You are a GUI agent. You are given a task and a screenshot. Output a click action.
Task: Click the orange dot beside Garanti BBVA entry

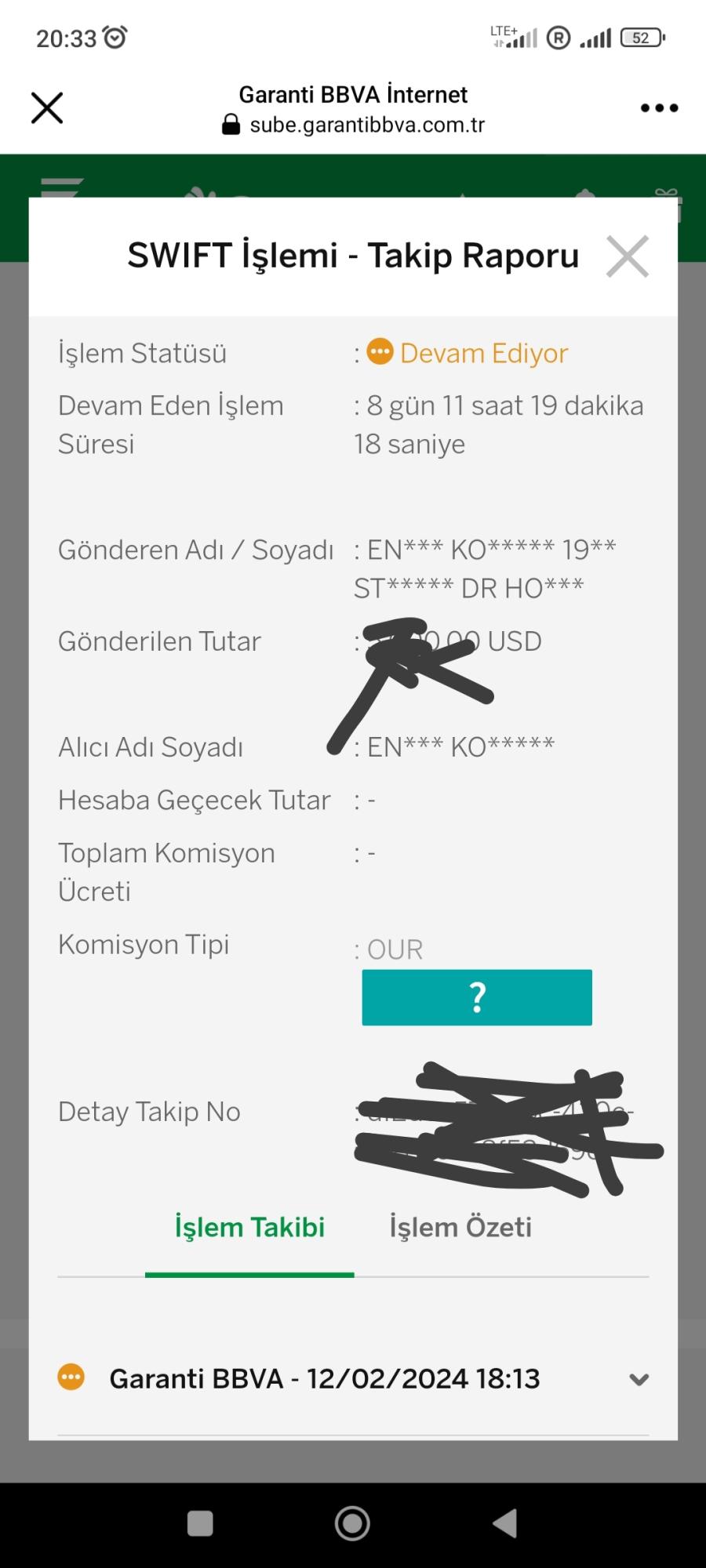coord(71,1377)
